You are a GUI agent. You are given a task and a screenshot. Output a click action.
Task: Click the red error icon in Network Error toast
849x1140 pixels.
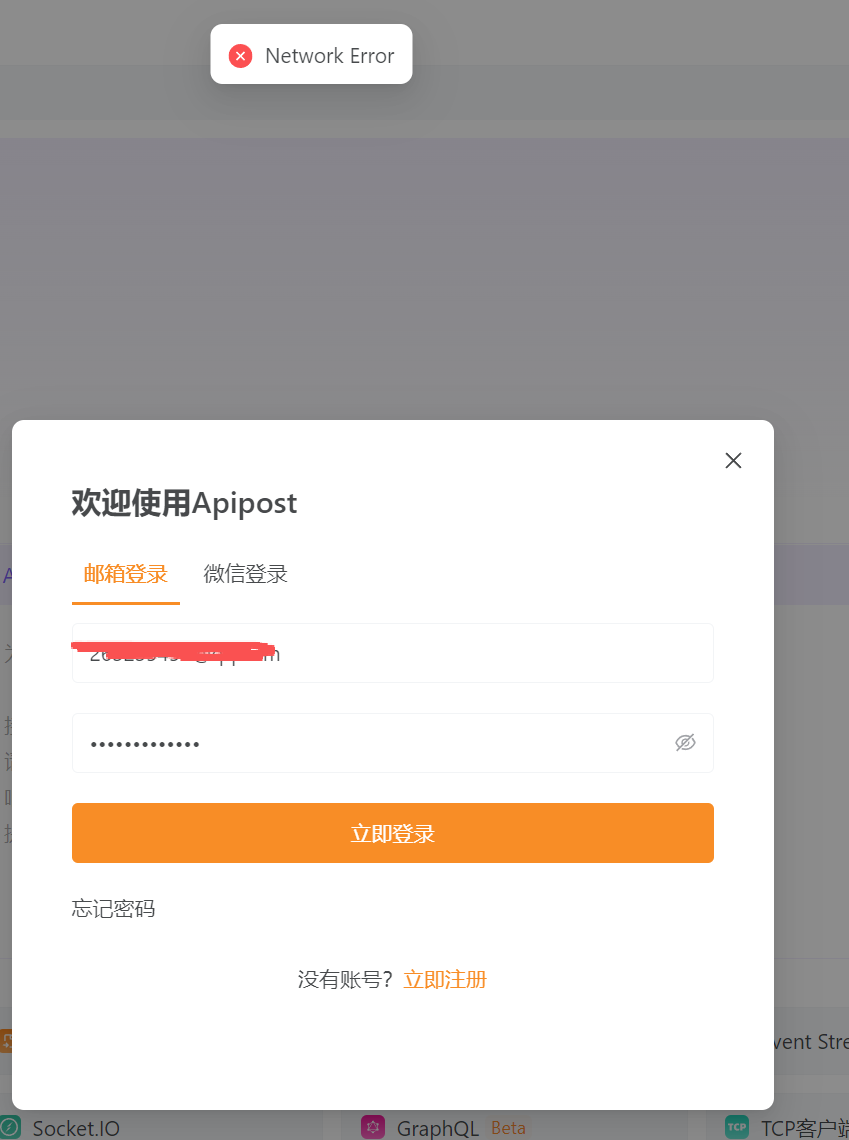240,56
